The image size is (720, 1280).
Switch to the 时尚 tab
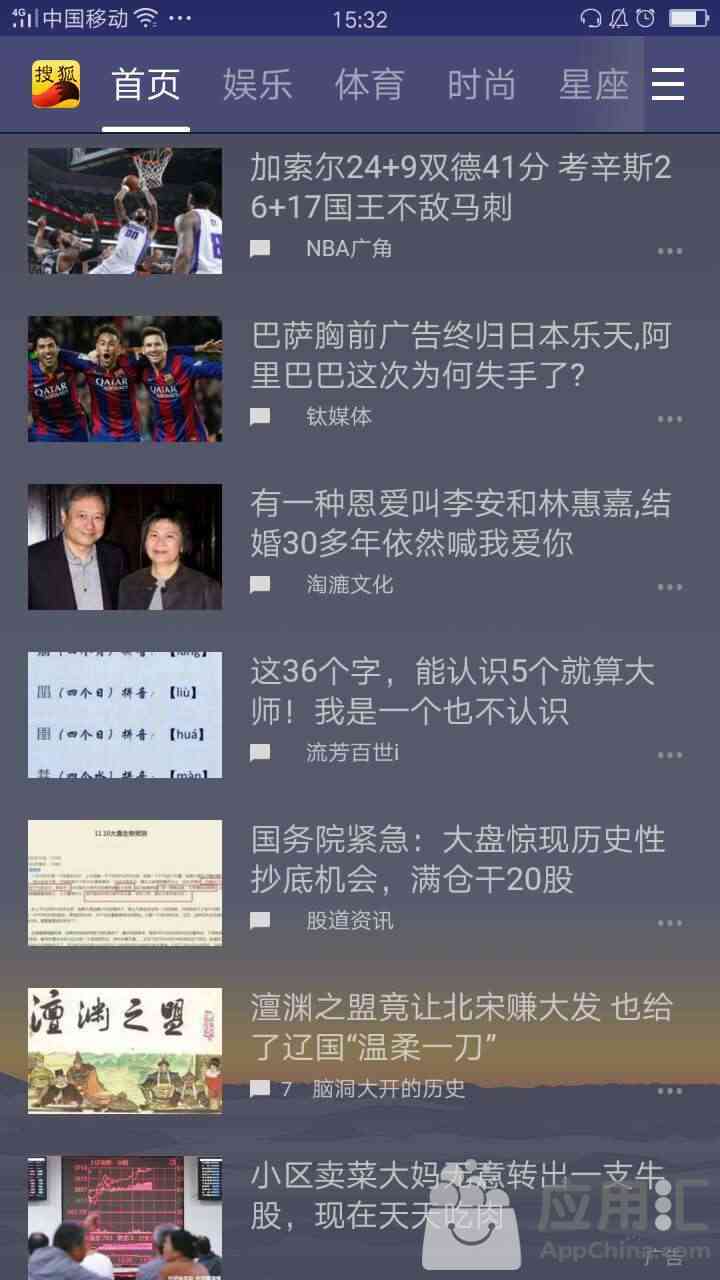coord(481,85)
